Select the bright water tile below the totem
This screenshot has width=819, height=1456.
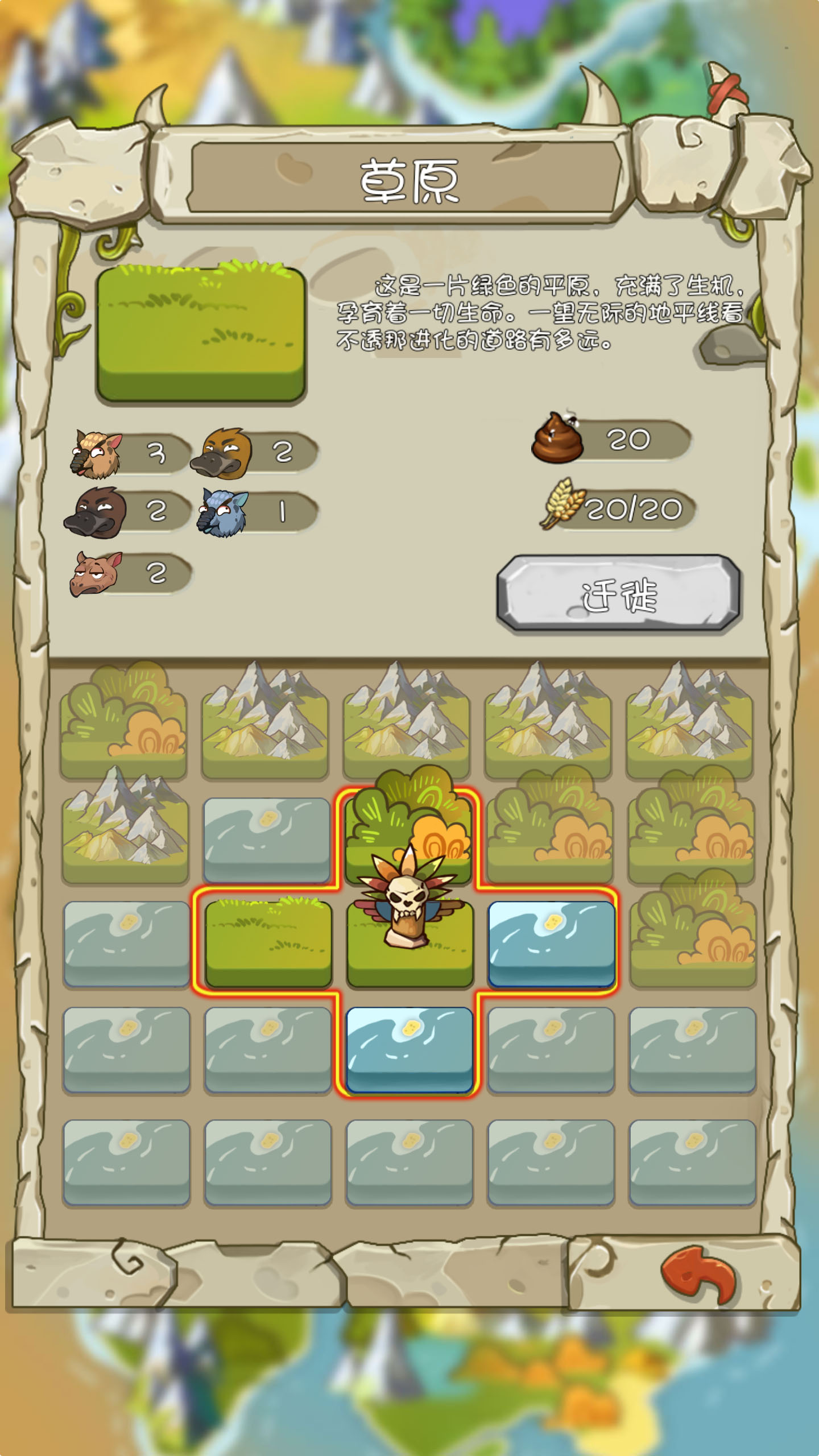[x=409, y=1048]
